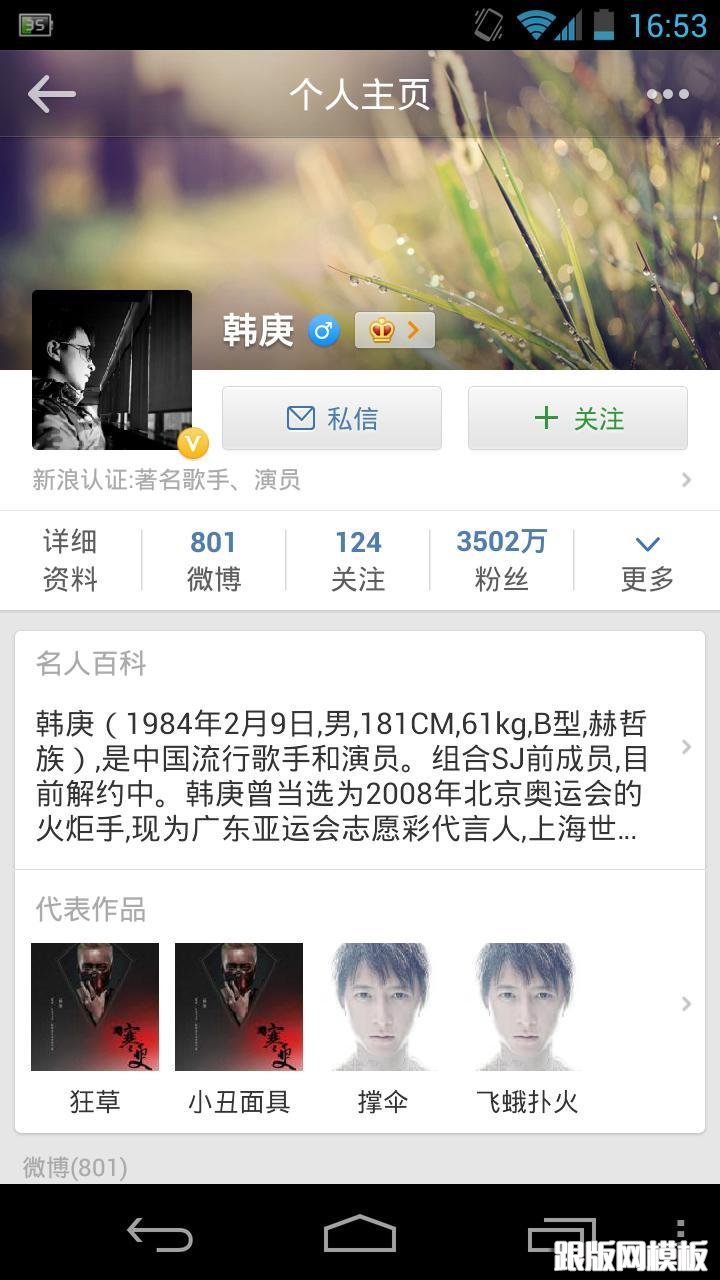Screen dimensions: 720x1280
Task: View the 3502万 粉丝 followers list
Action: click(x=501, y=560)
